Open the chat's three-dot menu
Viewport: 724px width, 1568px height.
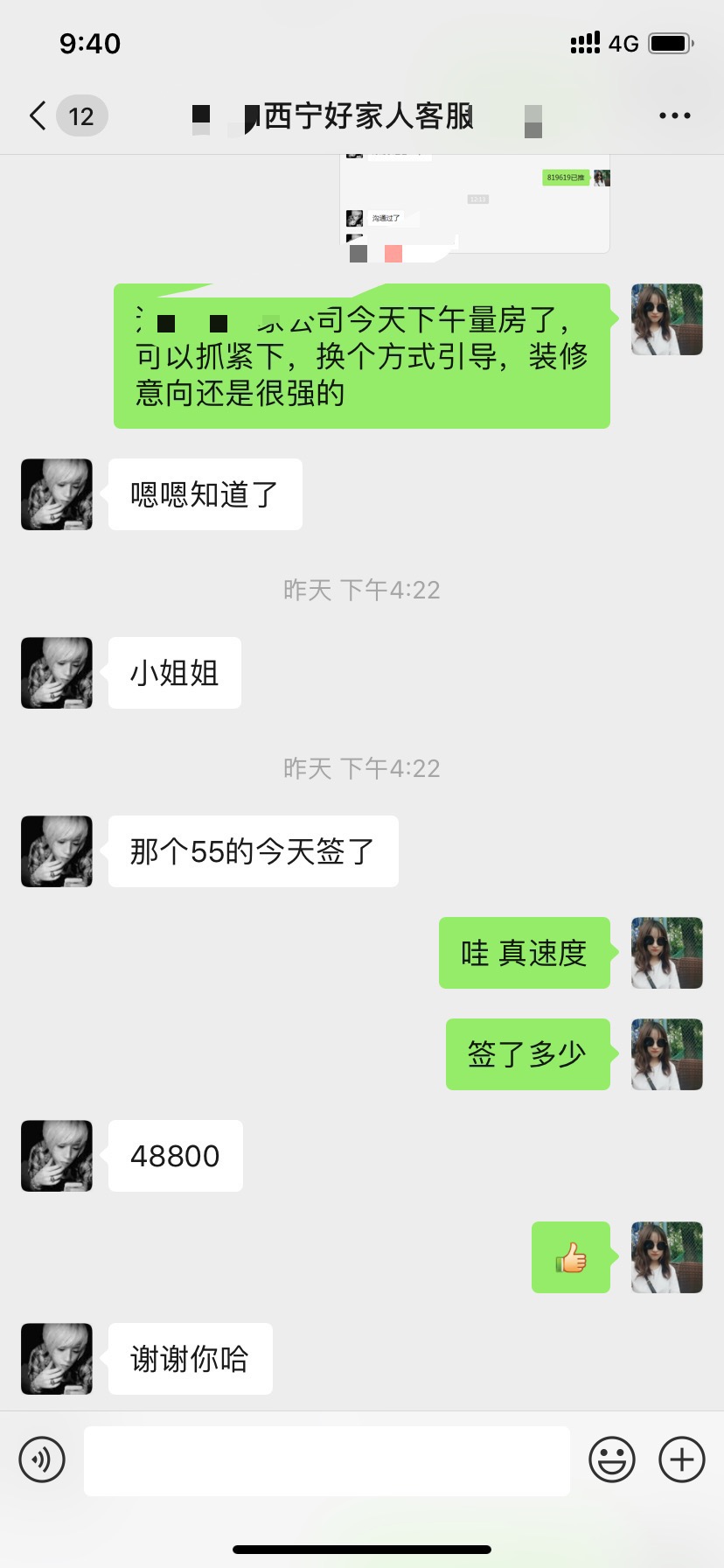[674, 115]
